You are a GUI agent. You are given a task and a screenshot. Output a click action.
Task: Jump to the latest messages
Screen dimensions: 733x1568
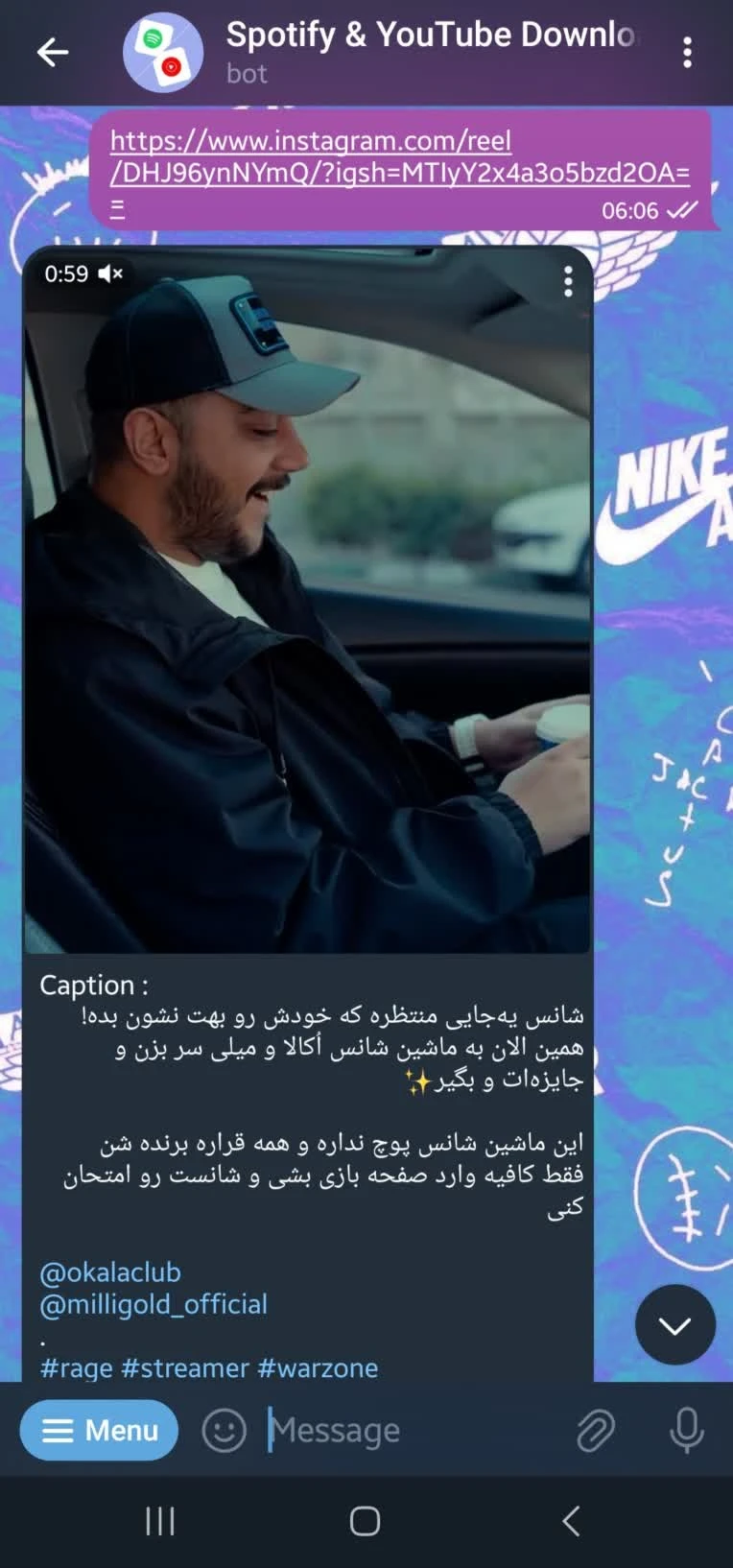[x=674, y=1325]
